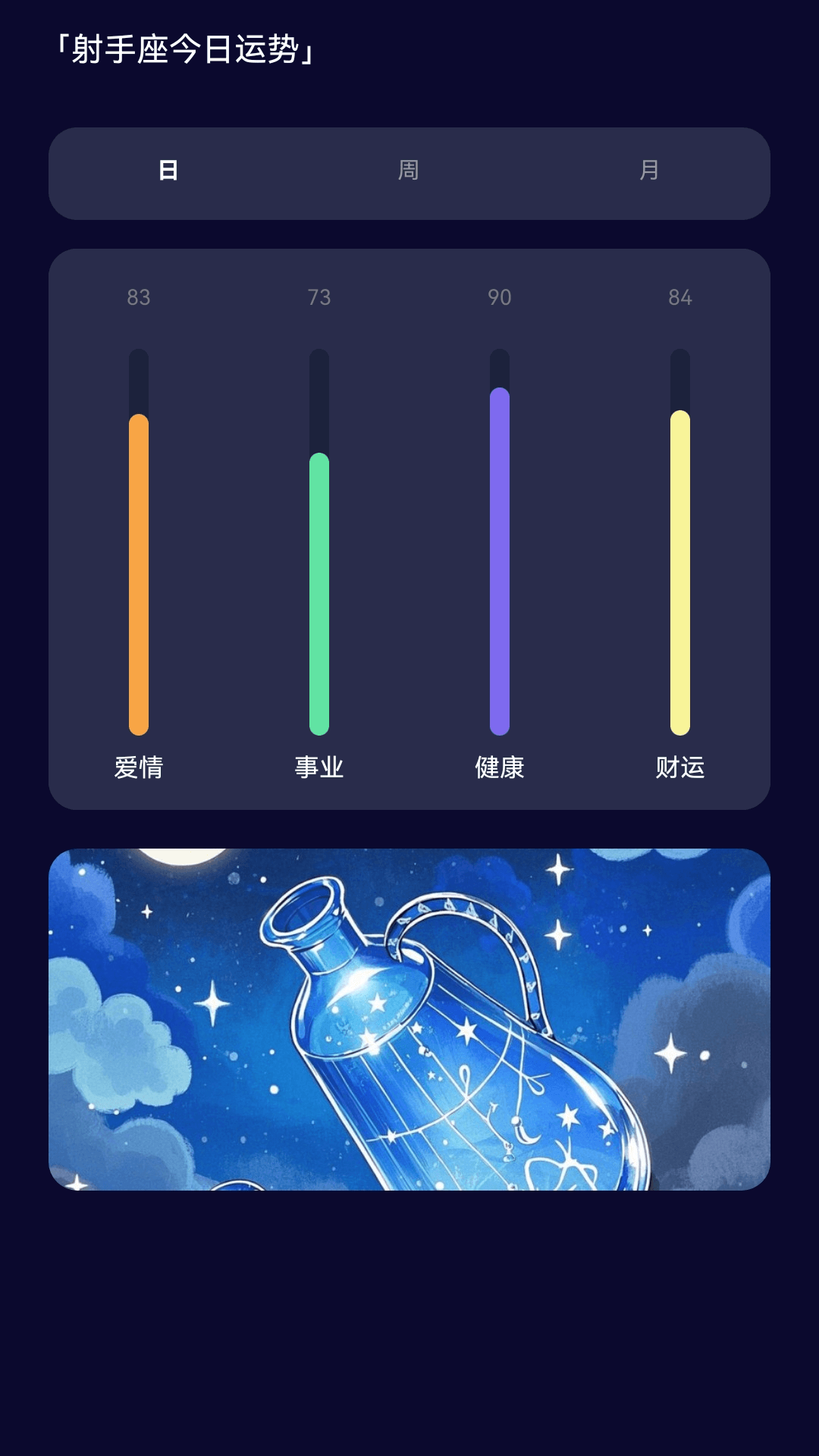Click the 财运 label below the yellow bar
The height and width of the screenshot is (1456, 819).
pos(680,768)
